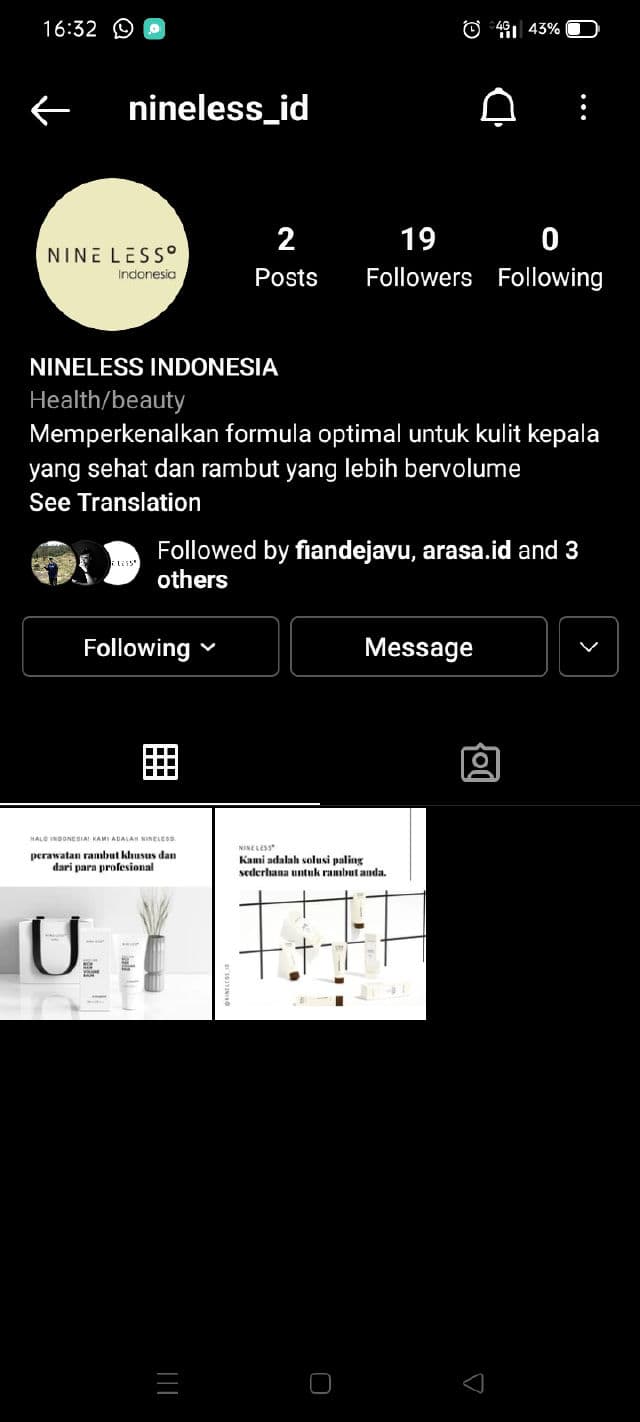Go back using the top arrow
Image resolution: width=640 pixels, height=1422 pixels.
click(x=50, y=110)
